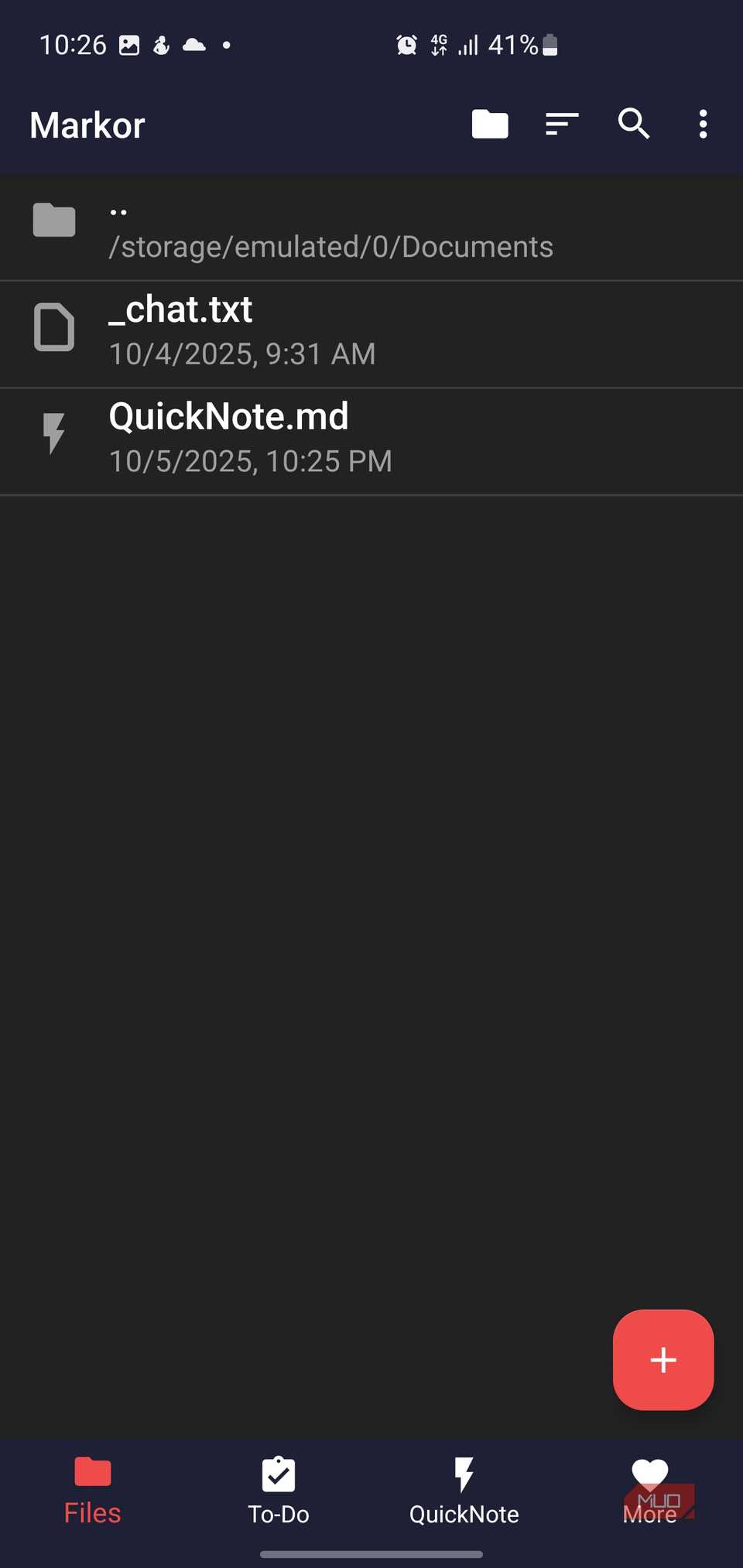Viewport: 743px width, 1568px height.
Task: Create a new file with plus button
Action: [663, 1359]
